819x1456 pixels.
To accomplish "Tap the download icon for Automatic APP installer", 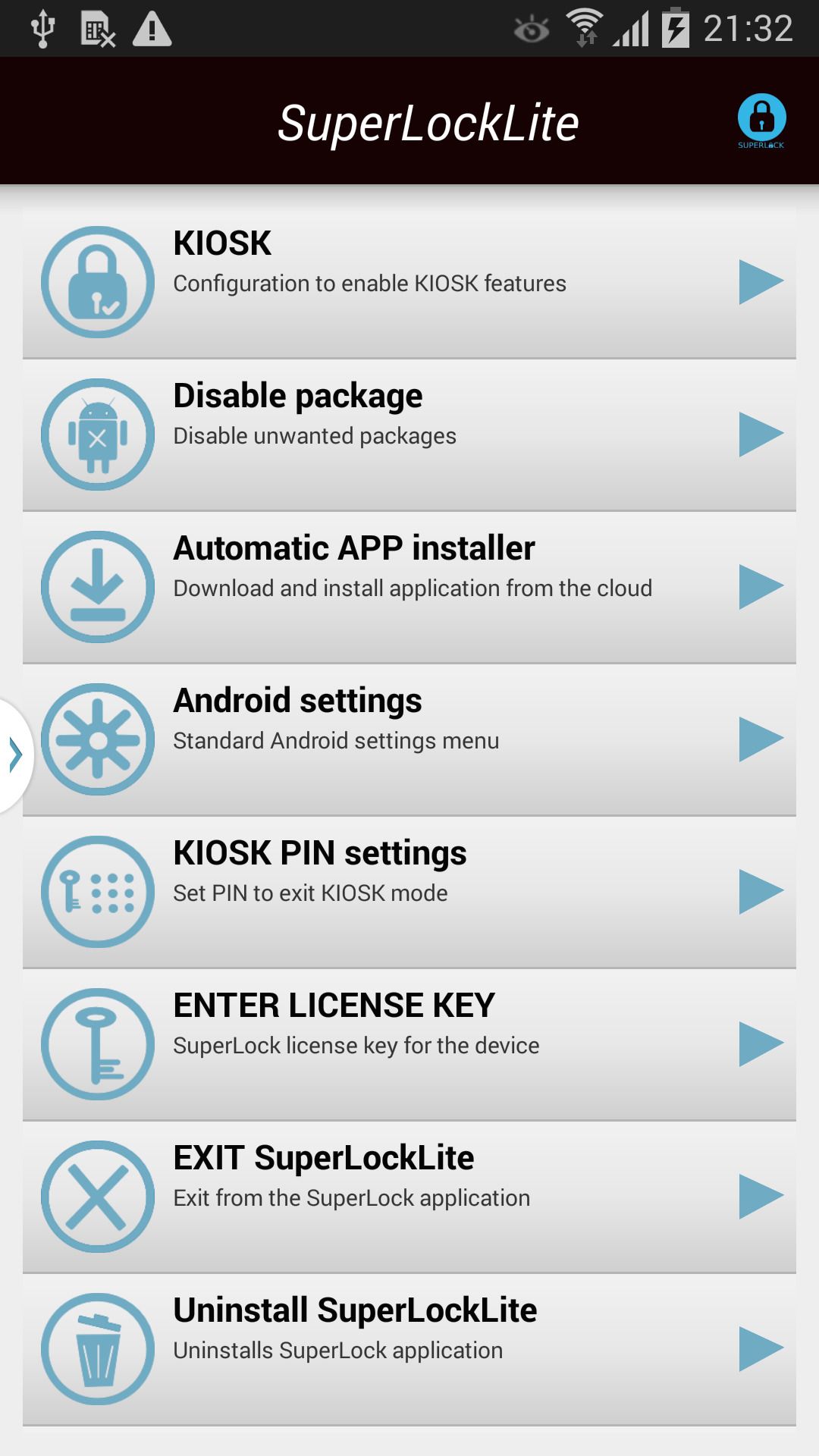I will [99, 586].
